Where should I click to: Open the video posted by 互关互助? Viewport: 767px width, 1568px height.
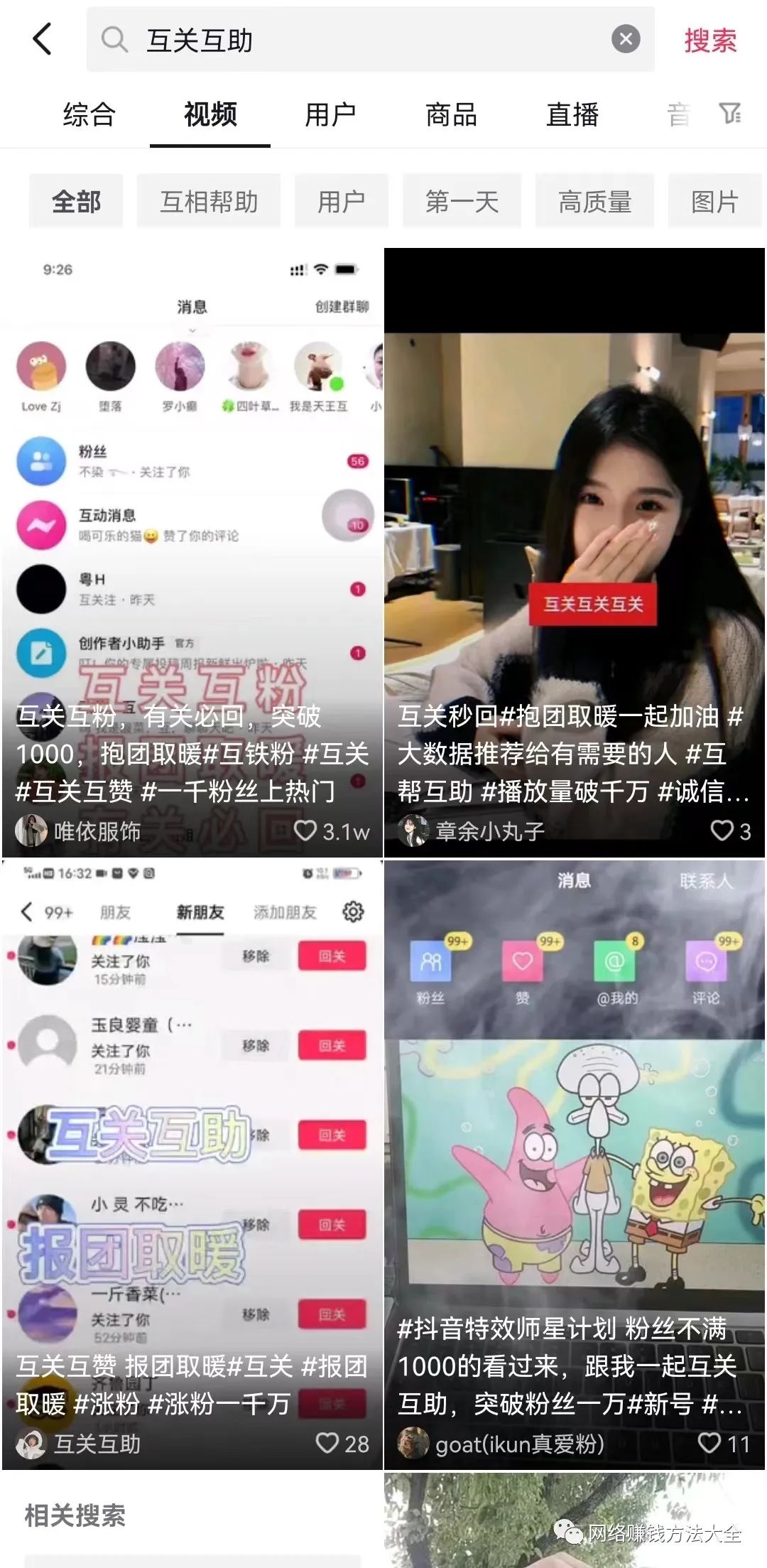point(192,1165)
